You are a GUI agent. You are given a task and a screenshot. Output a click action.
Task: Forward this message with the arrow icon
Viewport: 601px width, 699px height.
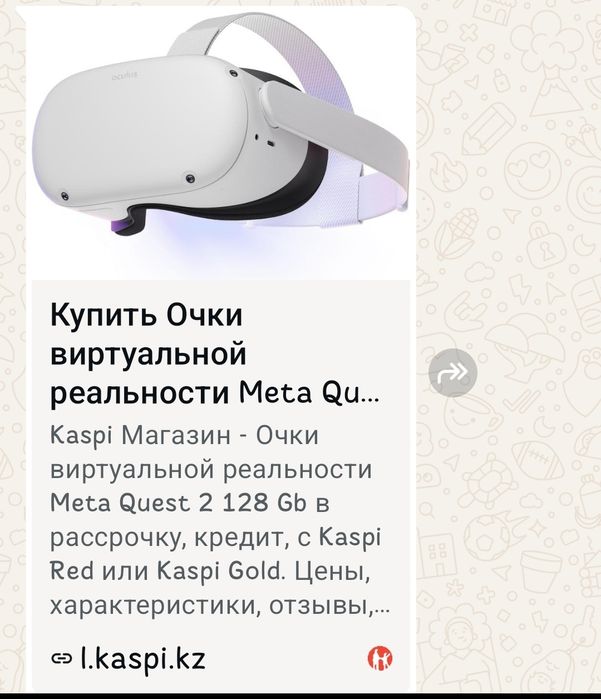click(x=452, y=374)
